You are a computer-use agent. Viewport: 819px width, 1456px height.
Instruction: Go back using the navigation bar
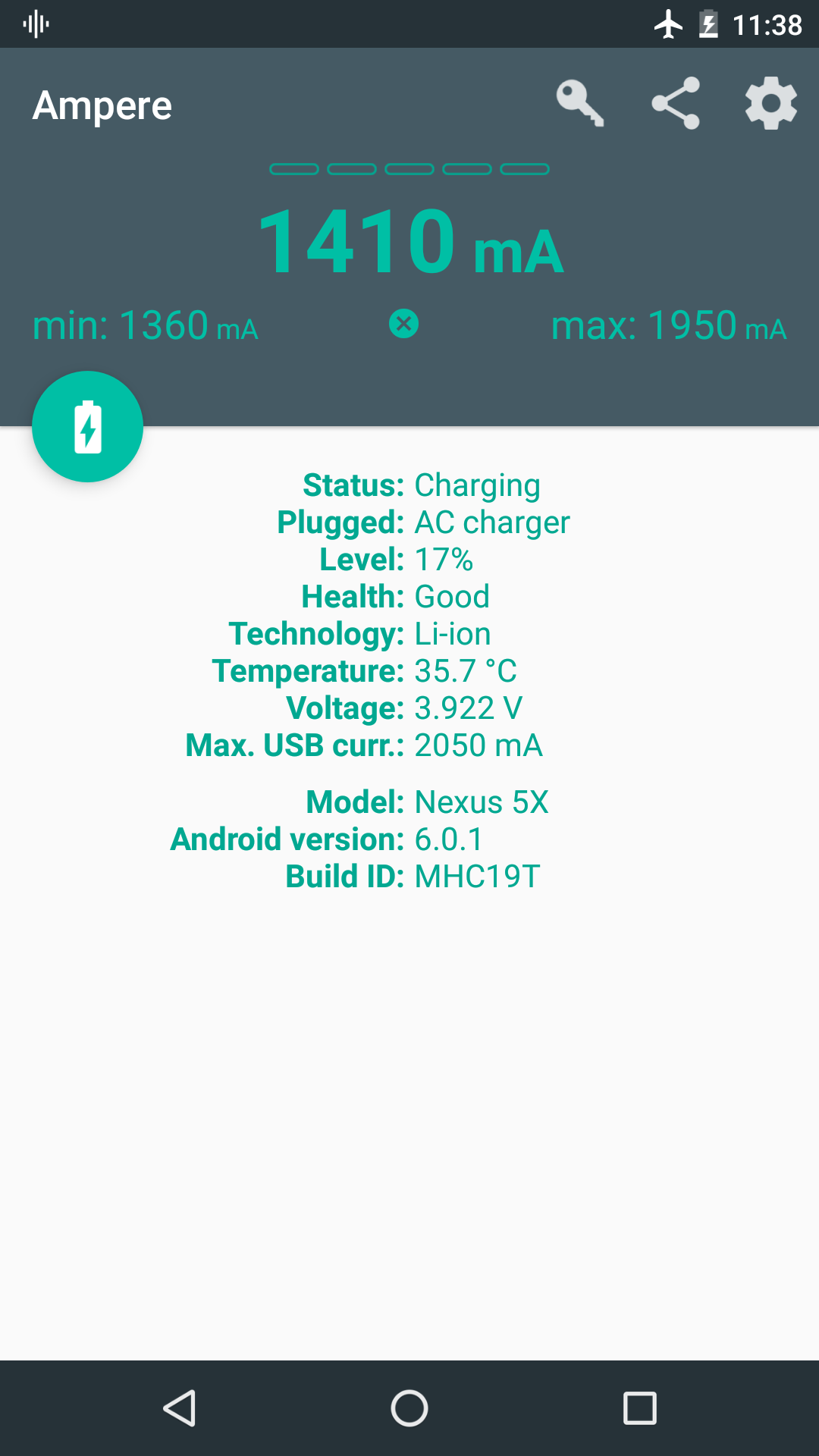point(180,1408)
